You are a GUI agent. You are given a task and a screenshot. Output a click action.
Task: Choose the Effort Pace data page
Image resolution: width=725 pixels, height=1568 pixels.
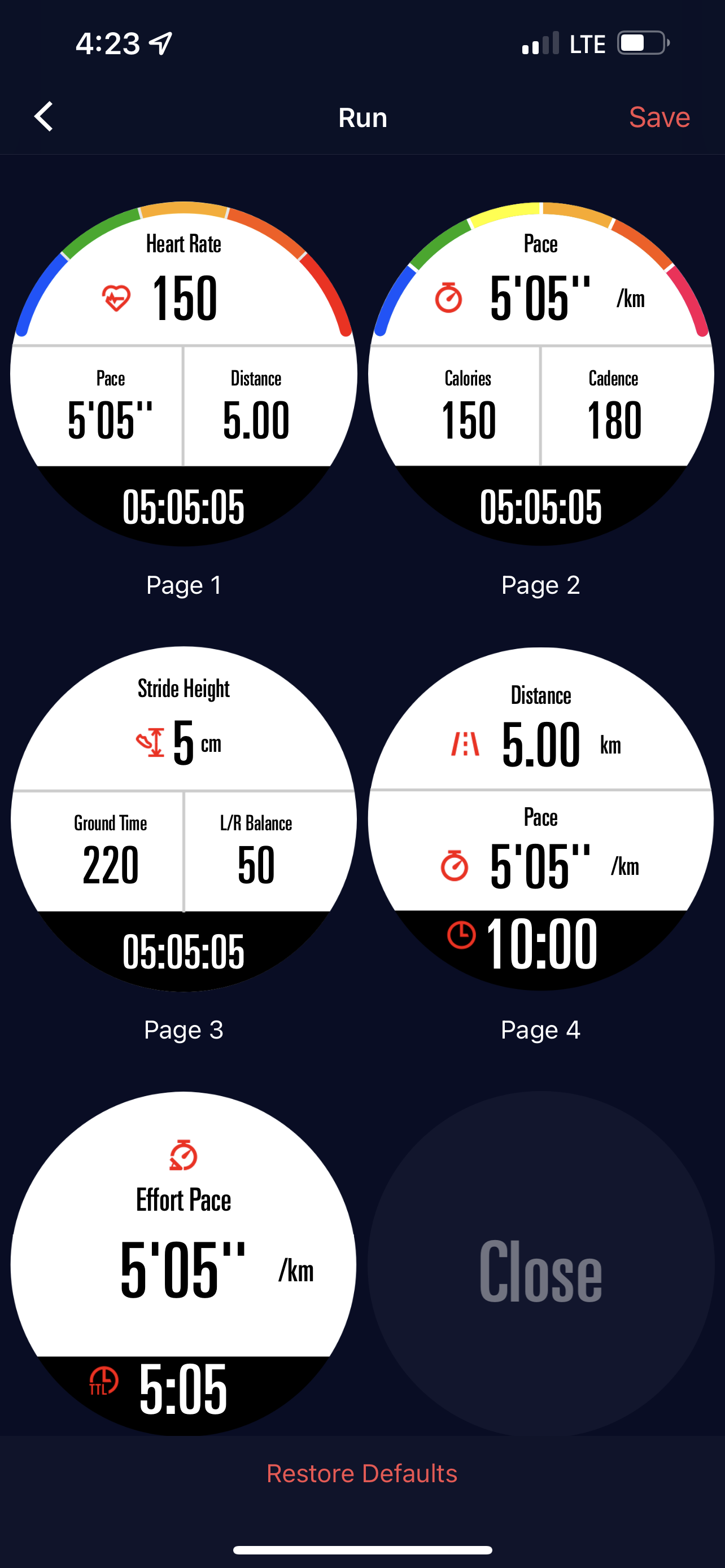tap(184, 1263)
